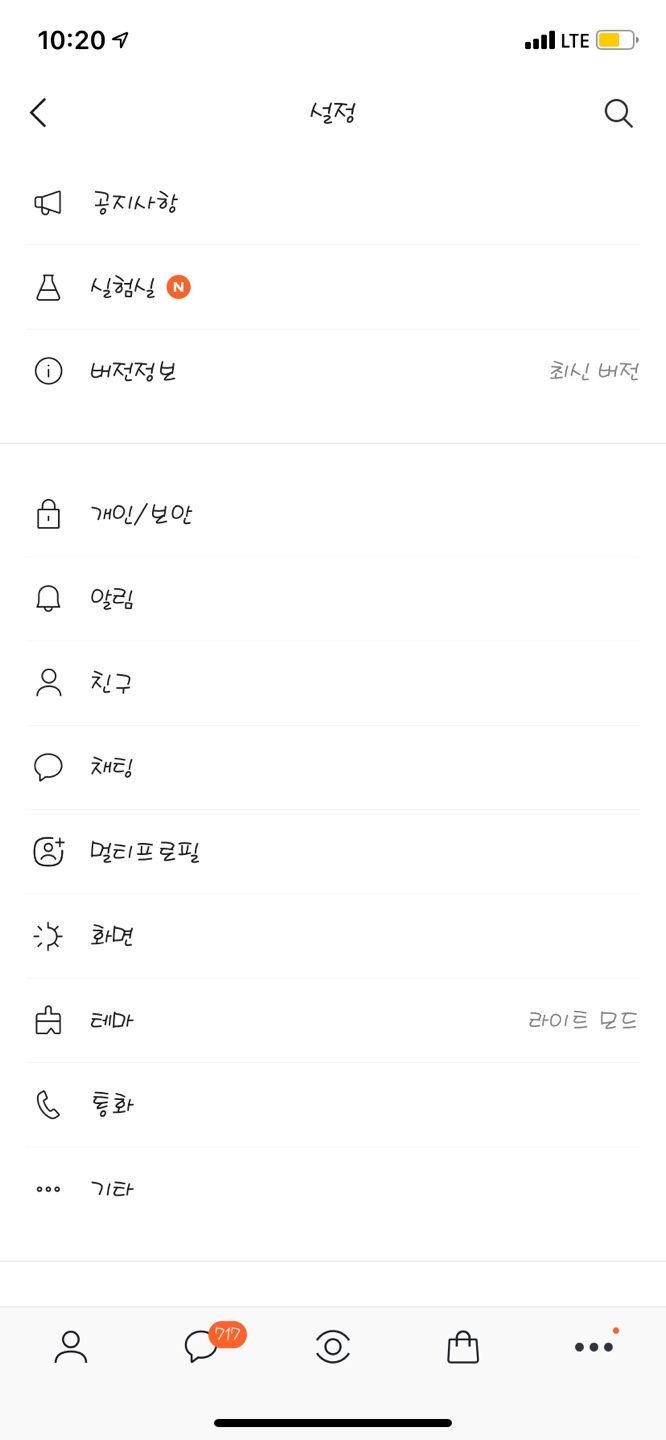View 버전정보 version info
Screen dimensions: 666x1440
coord(133,372)
